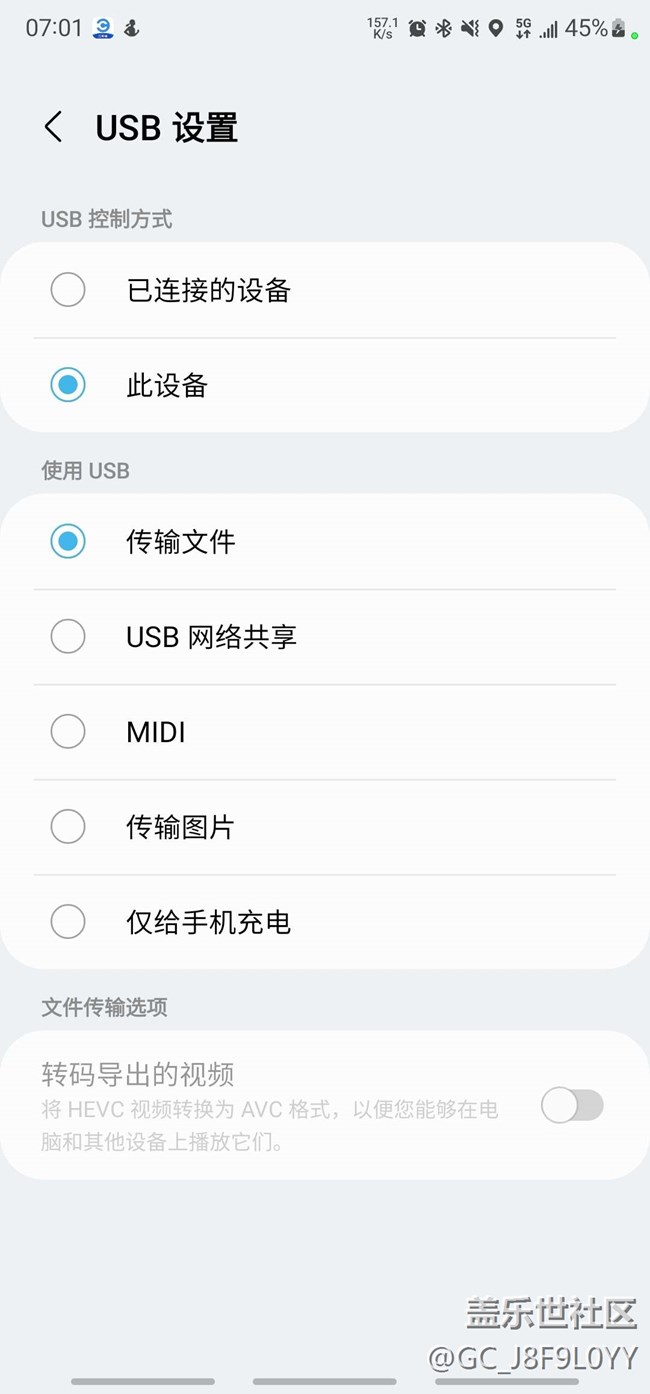The width and height of the screenshot is (650, 1394).
Task: Select 传输文件 USB mode
Action: point(68,541)
